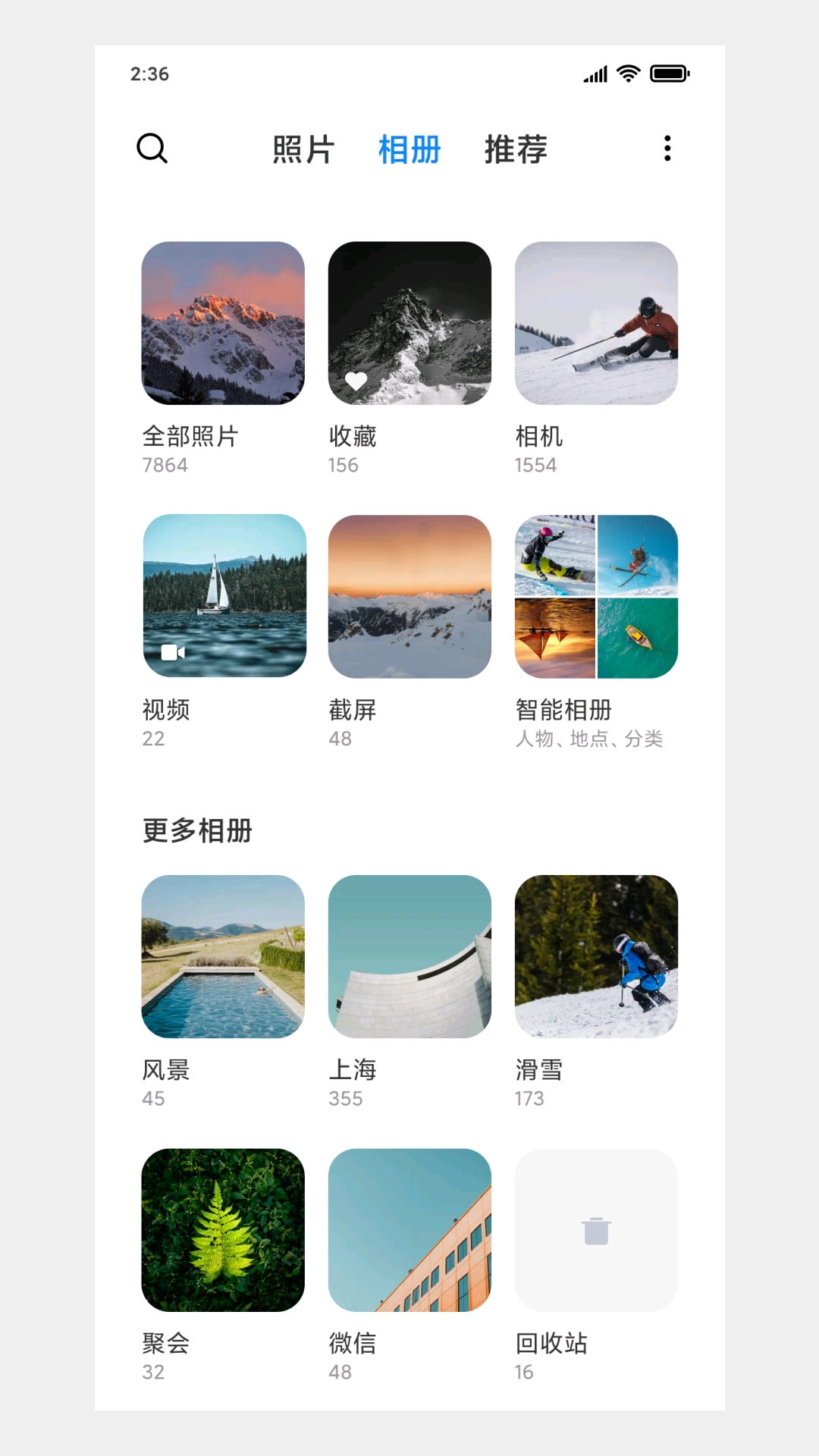Open the 聚会 album

coord(223,1229)
